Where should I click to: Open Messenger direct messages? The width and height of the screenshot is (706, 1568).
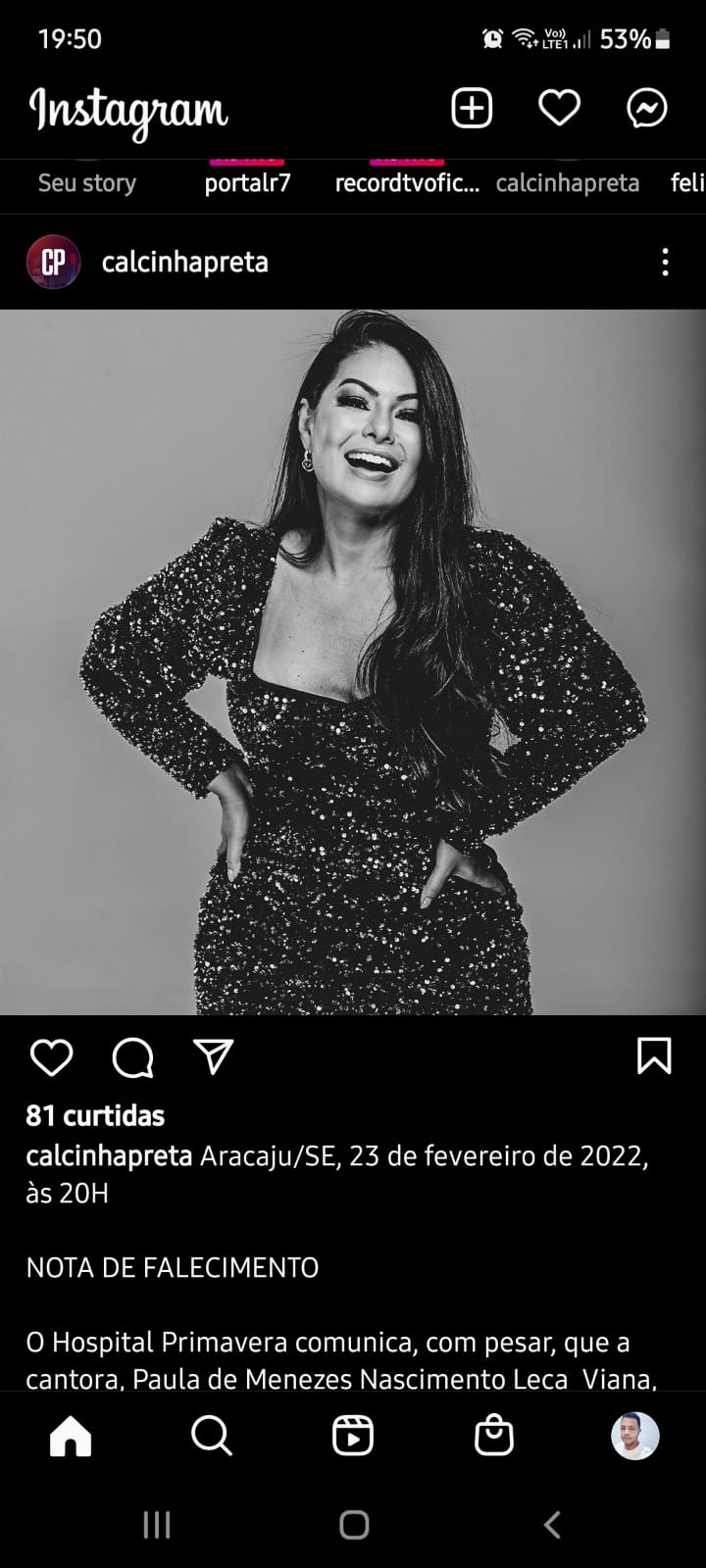click(647, 108)
